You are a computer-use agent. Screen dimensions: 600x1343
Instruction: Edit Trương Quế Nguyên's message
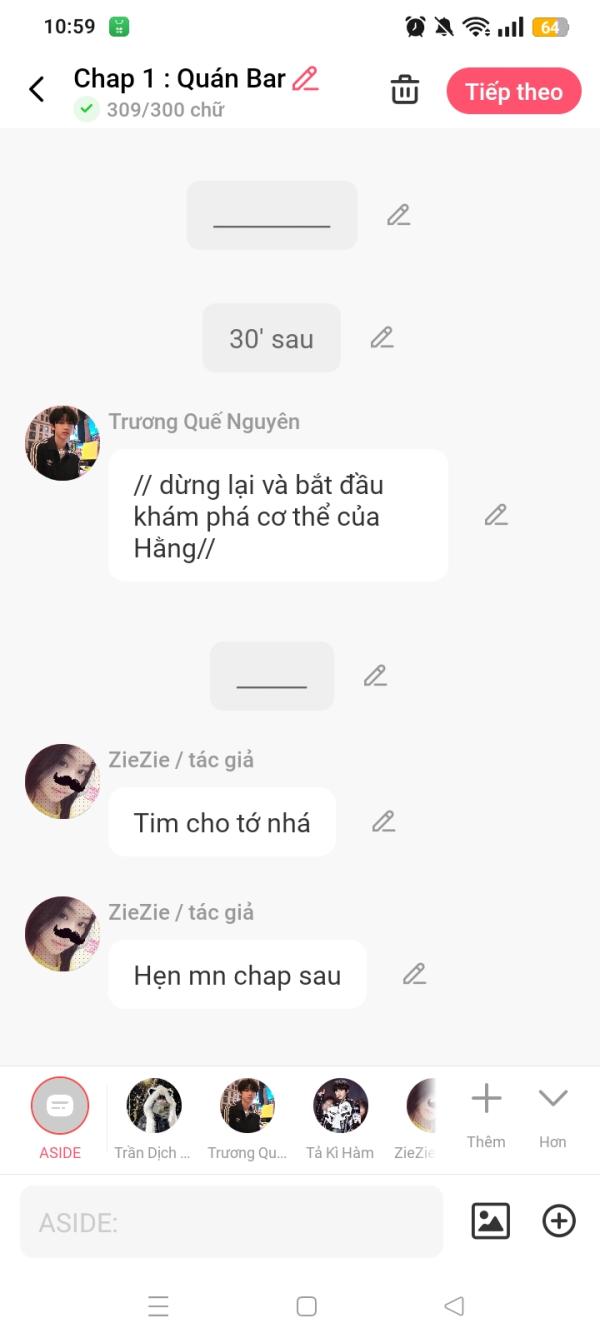[496, 515]
